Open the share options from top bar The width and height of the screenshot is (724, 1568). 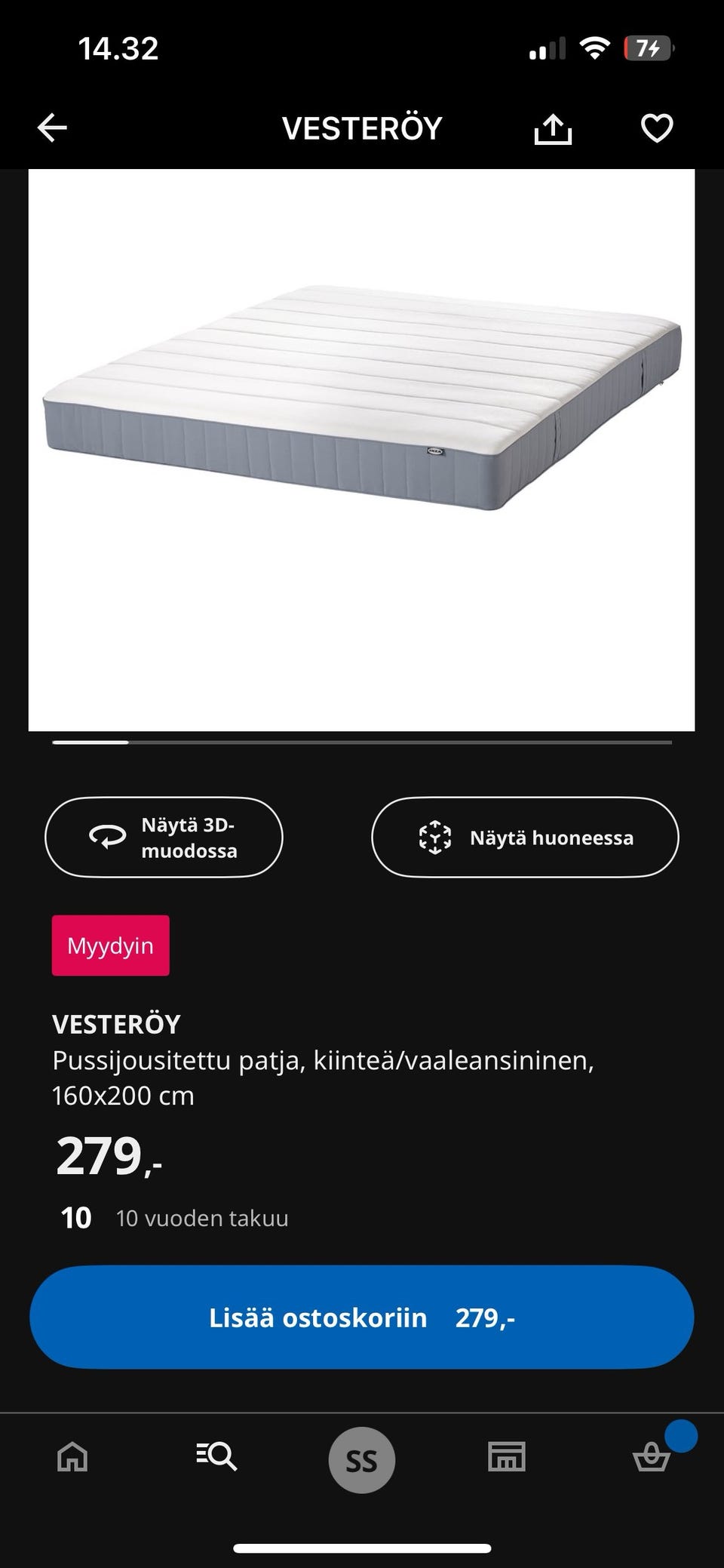554,128
